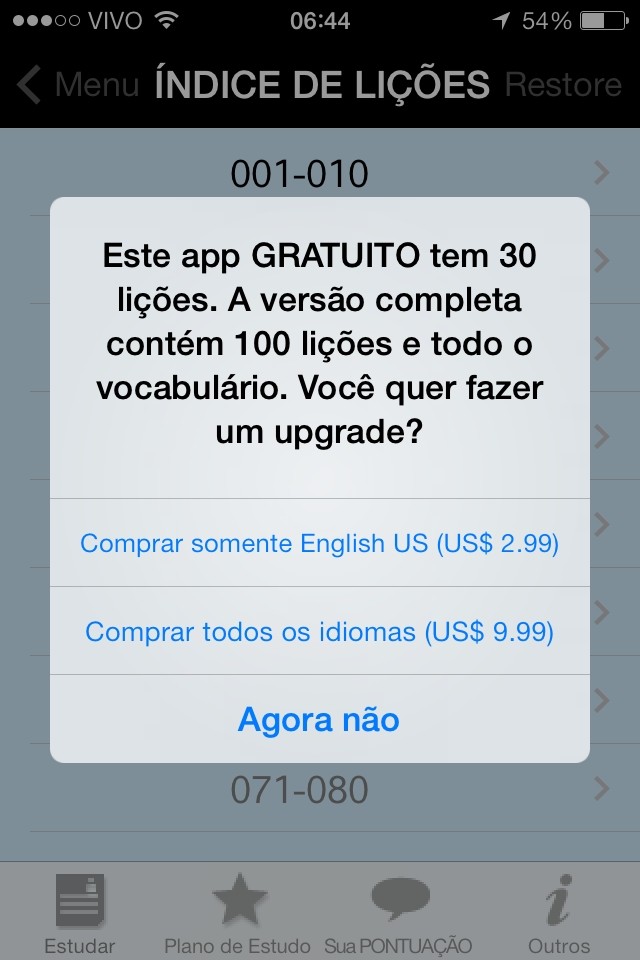
Task: Select the Outros tab
Action: (559, 912)
